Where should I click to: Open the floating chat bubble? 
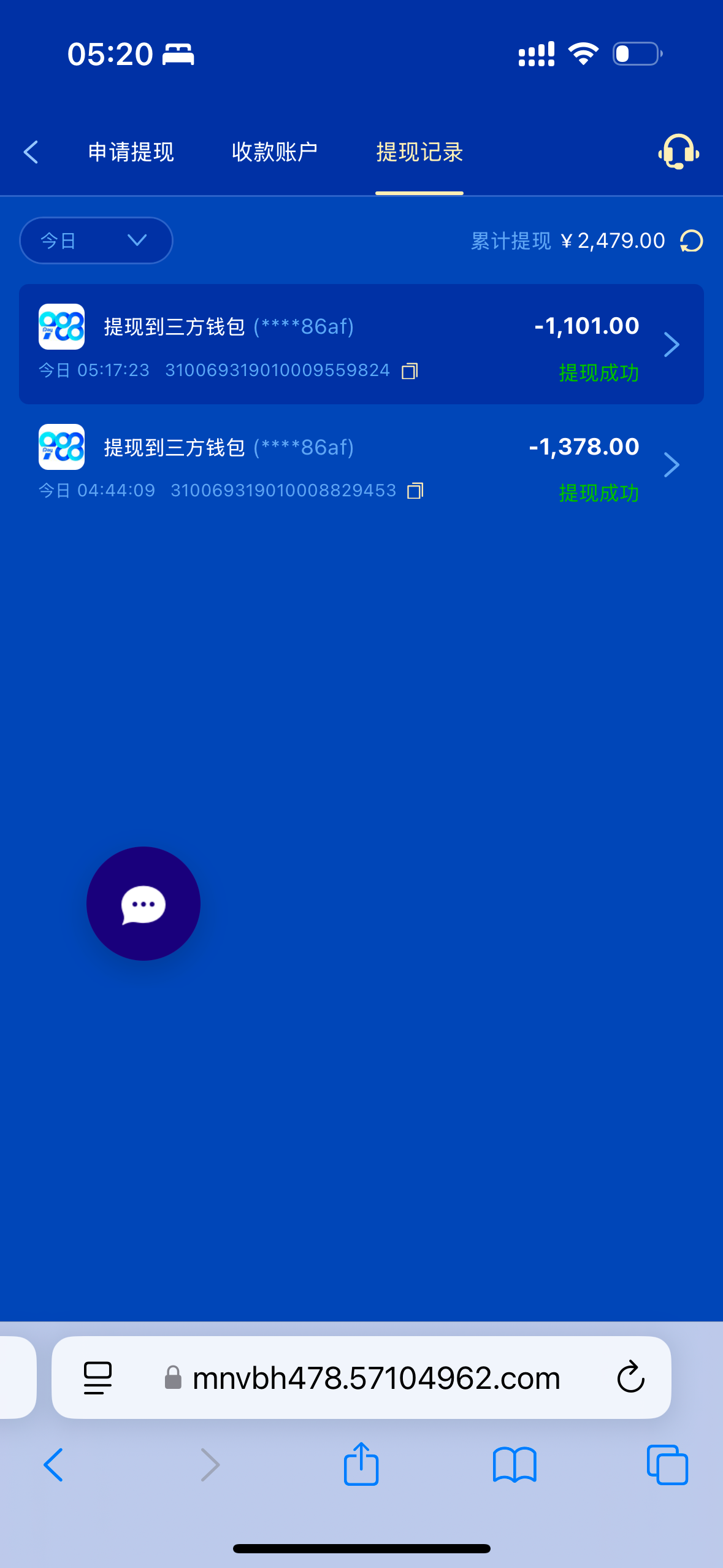click(x=143, y=904)
